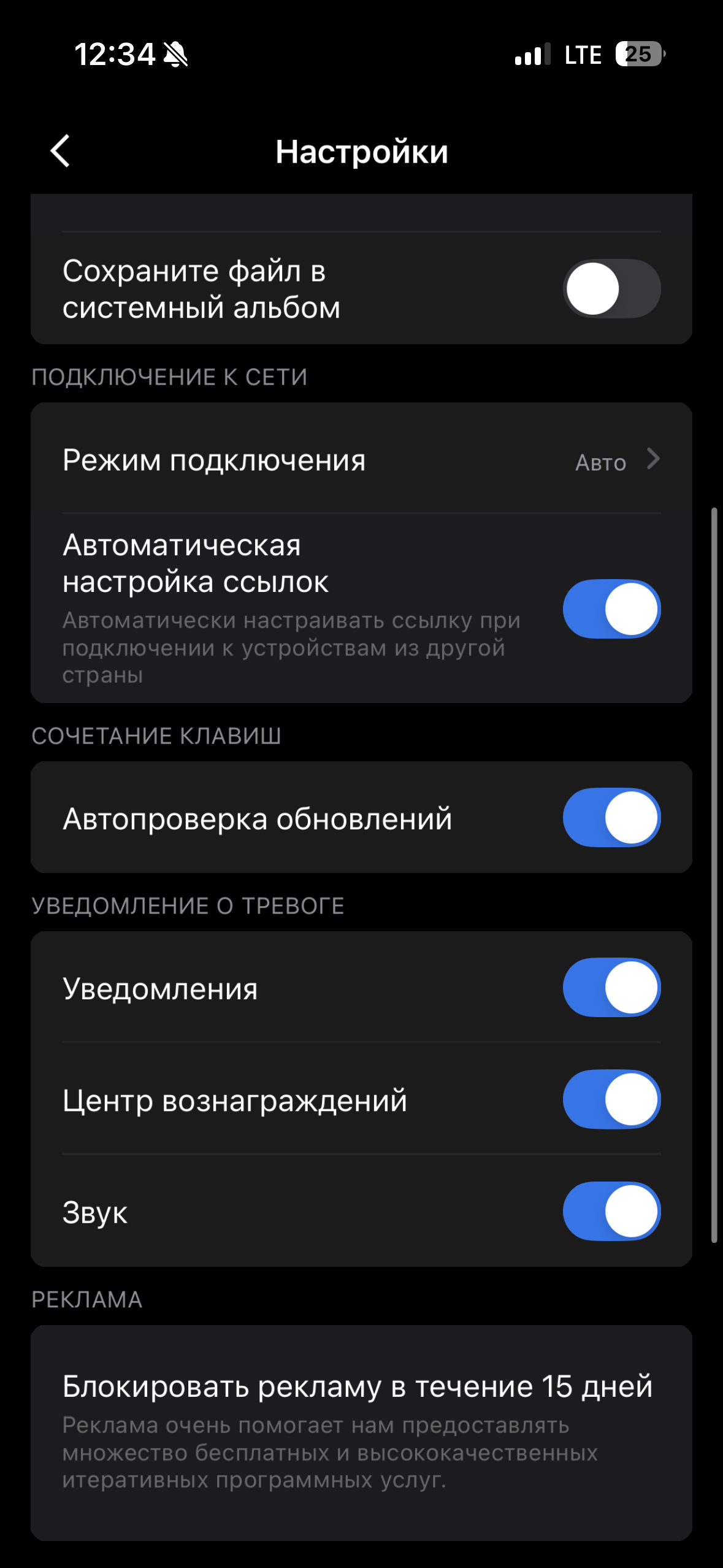Toggle off Уведомления switch

point(611,988)
